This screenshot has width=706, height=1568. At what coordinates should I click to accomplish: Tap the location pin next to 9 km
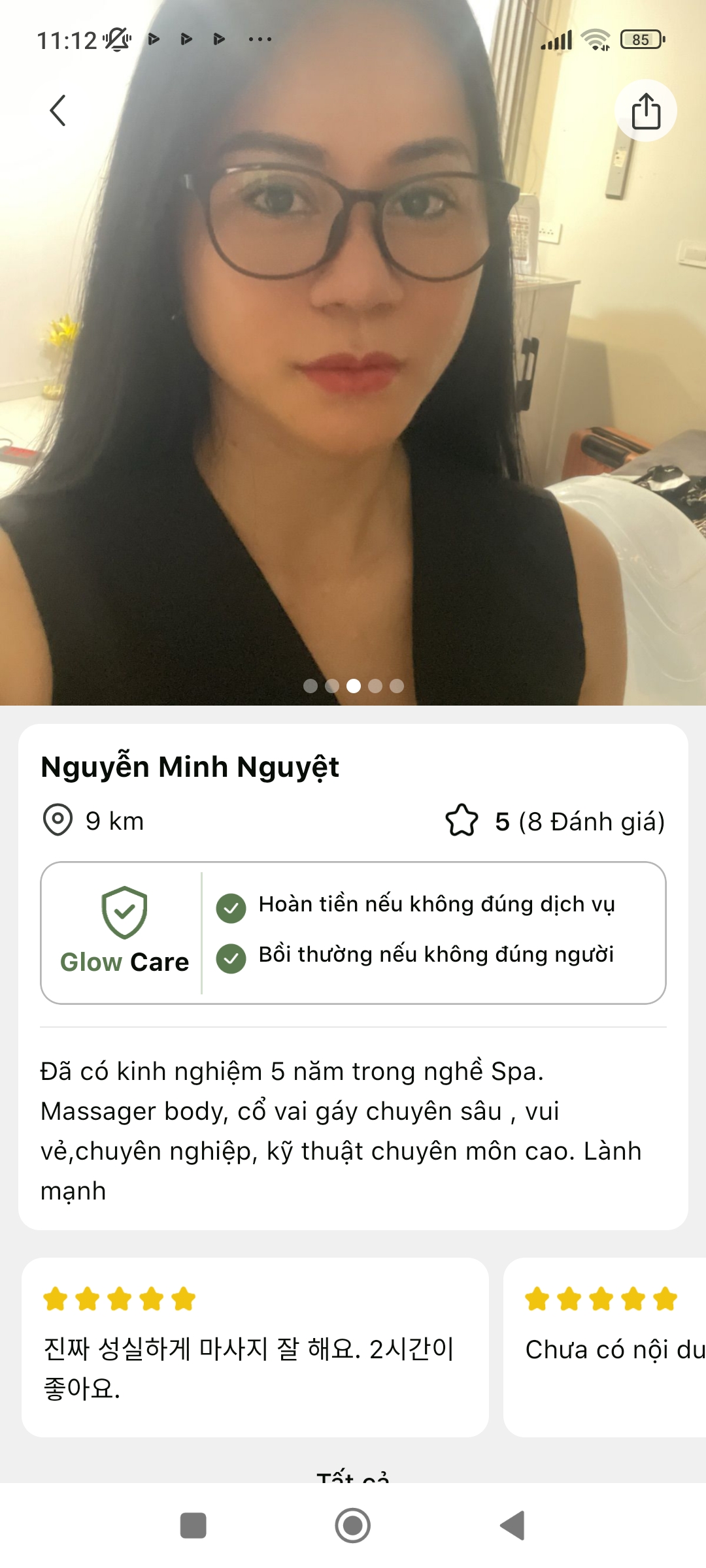pyautogui.click(x=58, y=821)
